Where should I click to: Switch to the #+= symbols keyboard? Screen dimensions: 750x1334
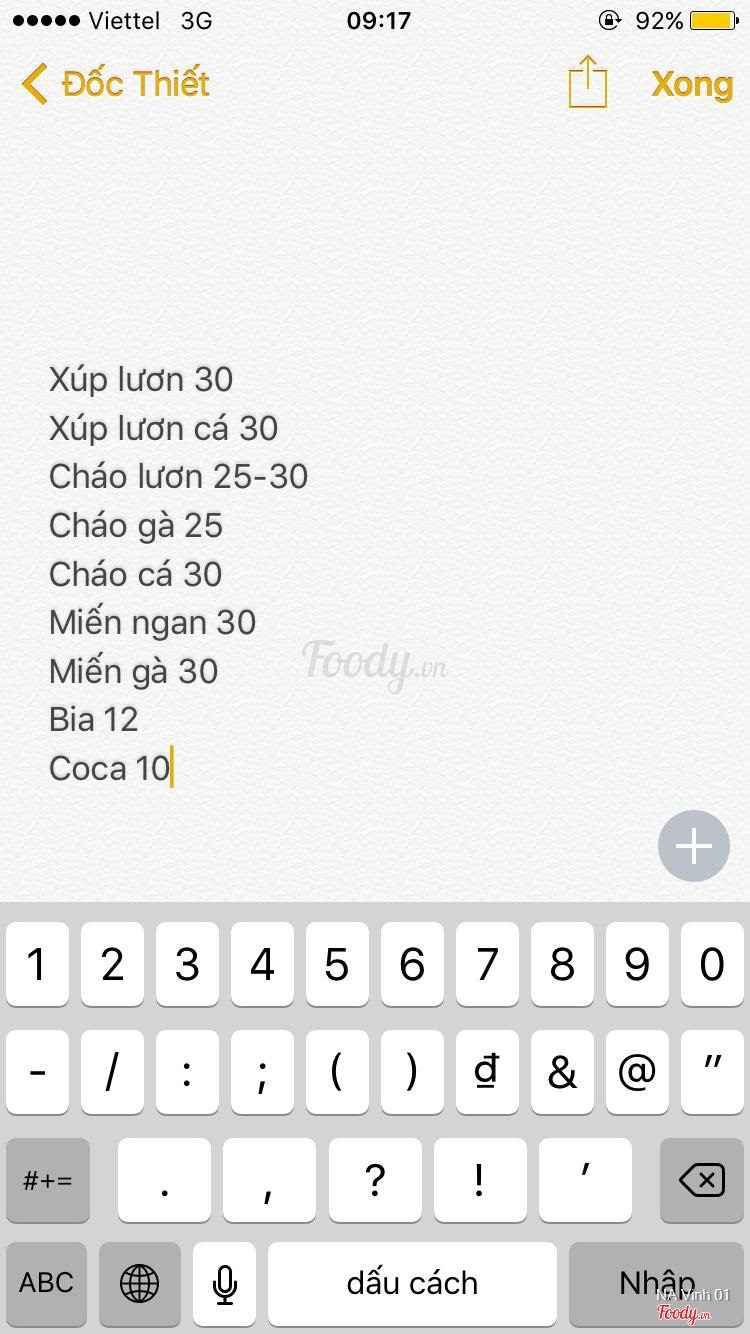point(48,1180)
